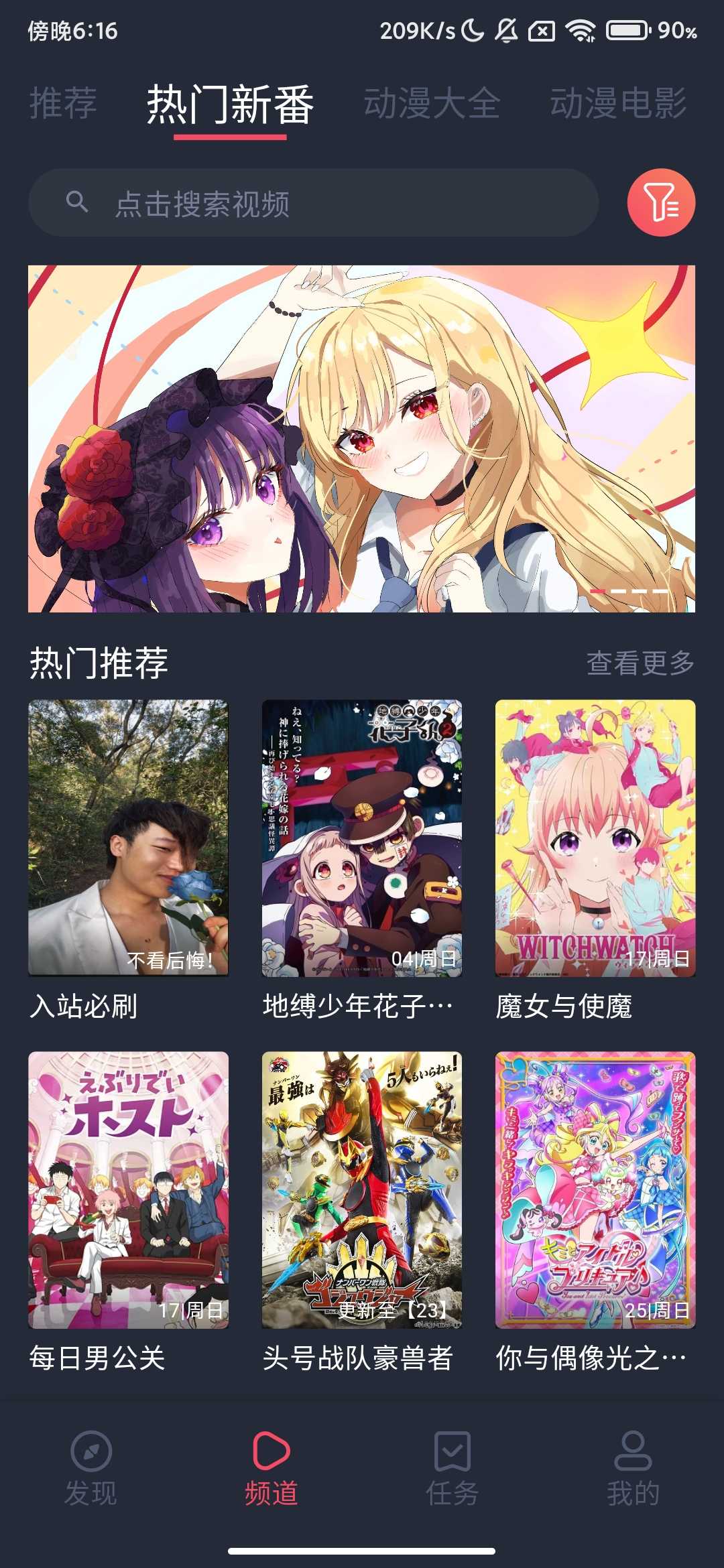The height and width of the screenshot is (1568, 724).
Task: Open the red filter button
Action: [x=661, y=202]
